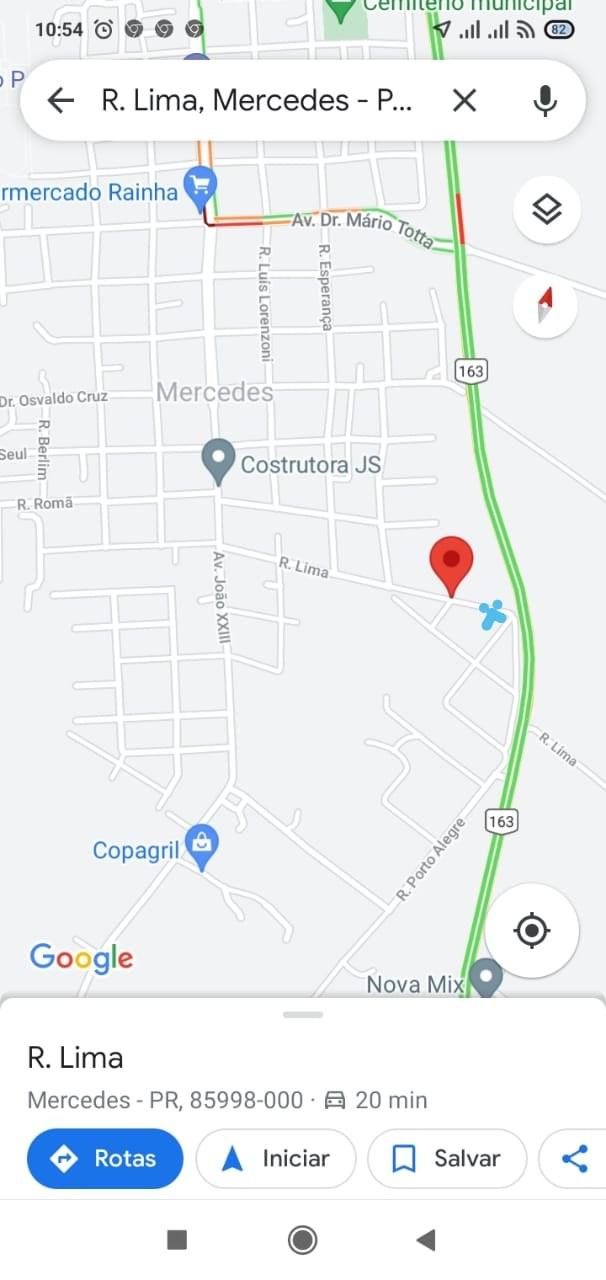Open Rotas directions
606x1280 pixels.
[x=105, y=1158]
